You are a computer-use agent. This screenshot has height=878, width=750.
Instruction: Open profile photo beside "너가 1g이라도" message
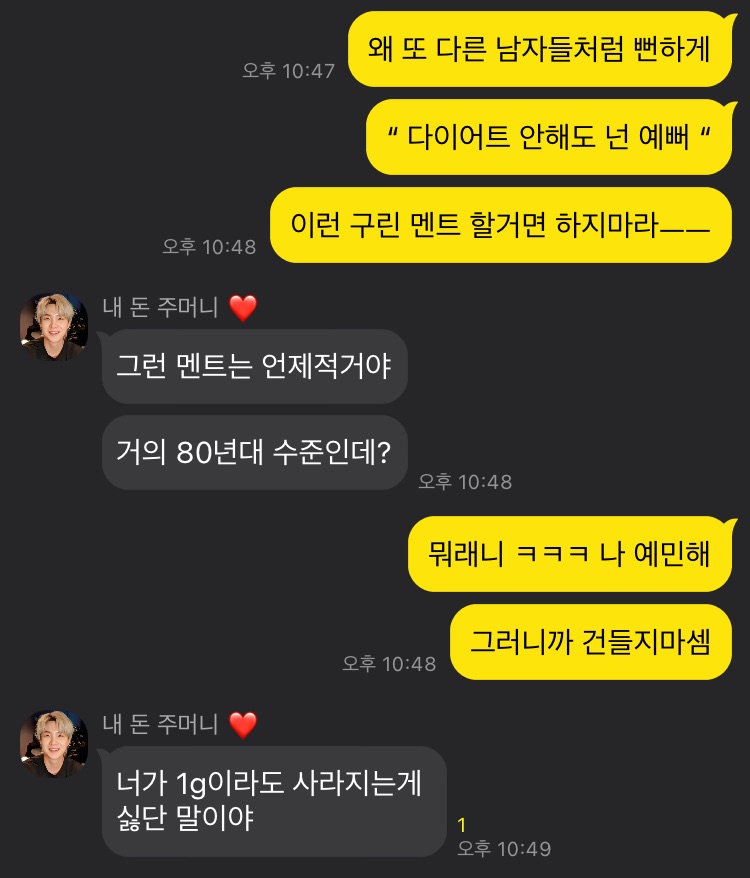point(54,744)
